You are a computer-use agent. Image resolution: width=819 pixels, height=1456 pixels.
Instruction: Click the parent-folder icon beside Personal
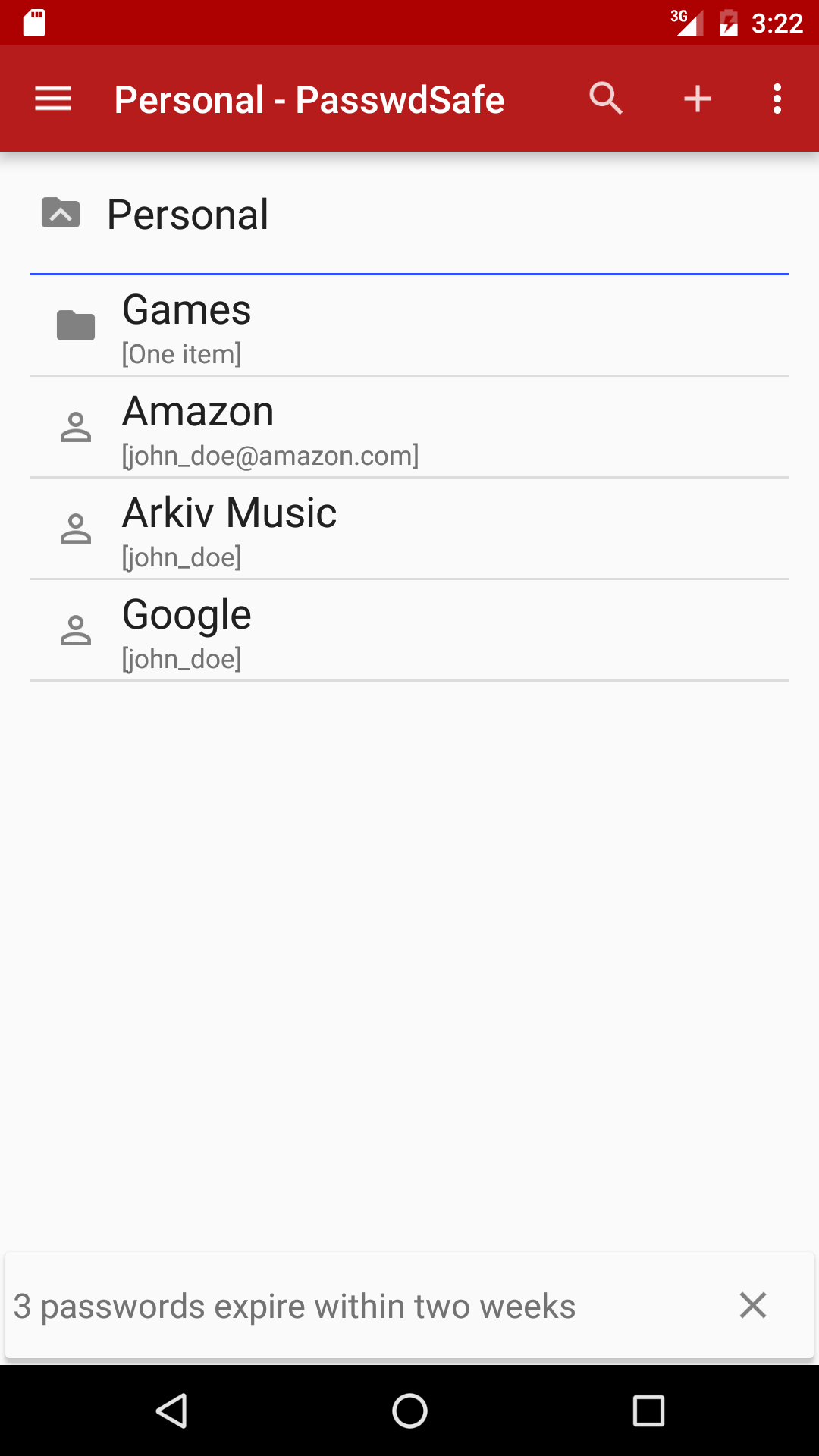61,214
